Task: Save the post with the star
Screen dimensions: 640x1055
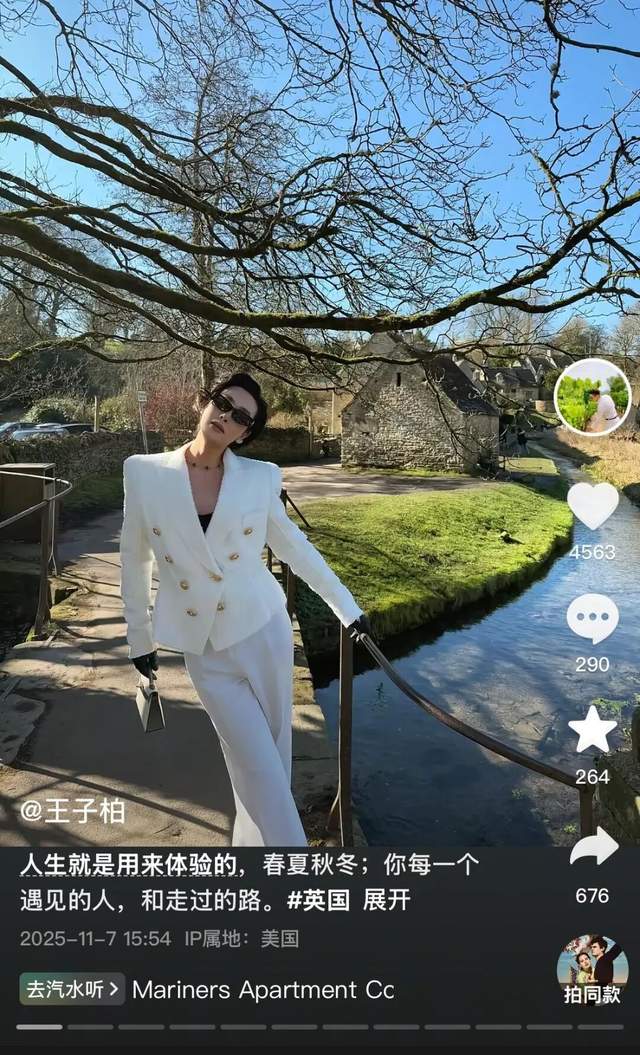Action: (592, 731)
